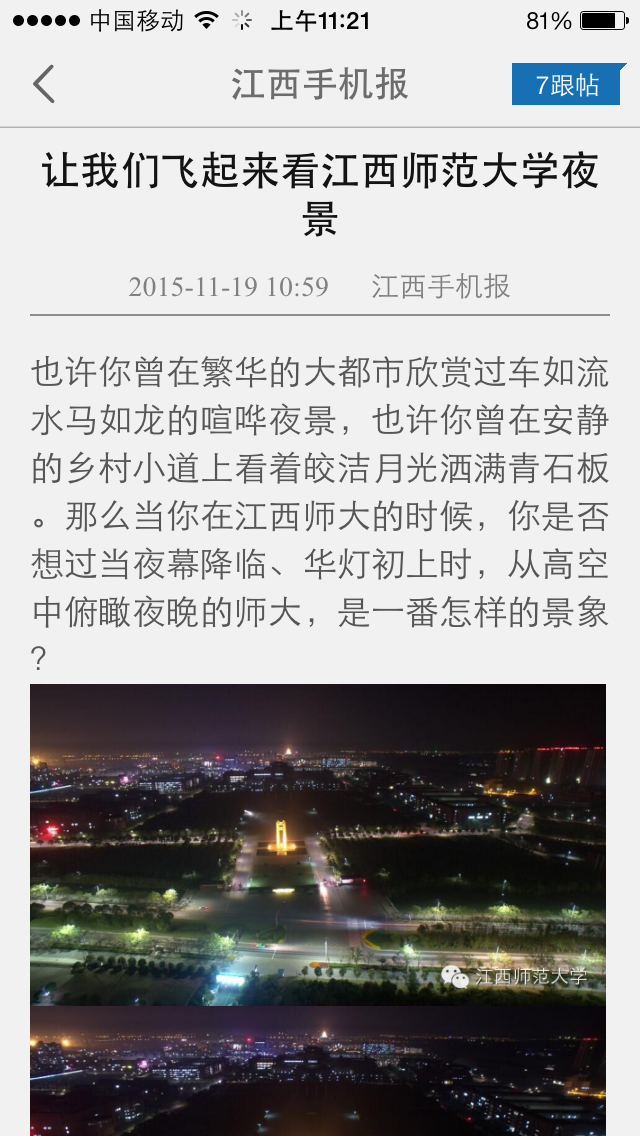Go back using the top-left arrow
The height and width of the screenshot is (1136, 640).
coord(44,85)
